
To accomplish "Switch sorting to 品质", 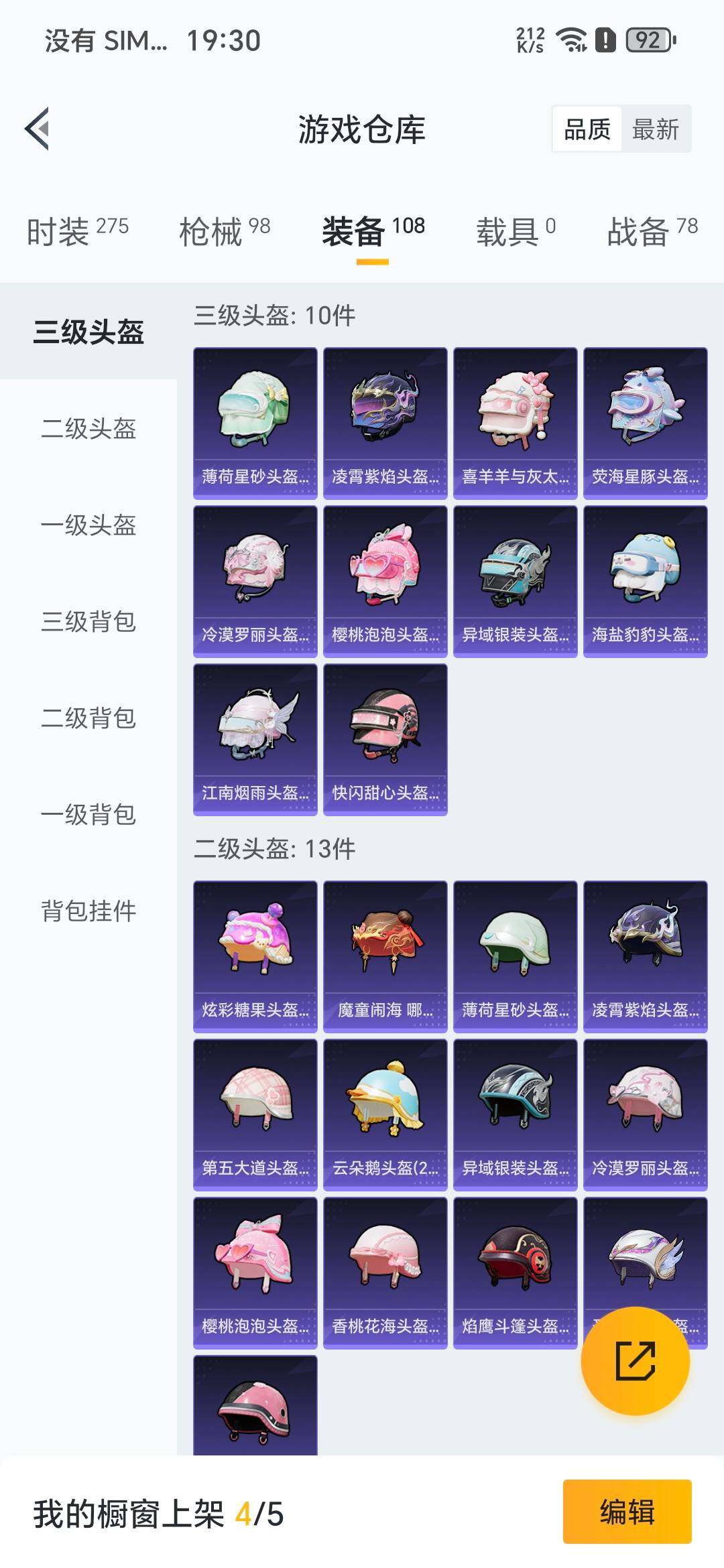I will [587, 129].
